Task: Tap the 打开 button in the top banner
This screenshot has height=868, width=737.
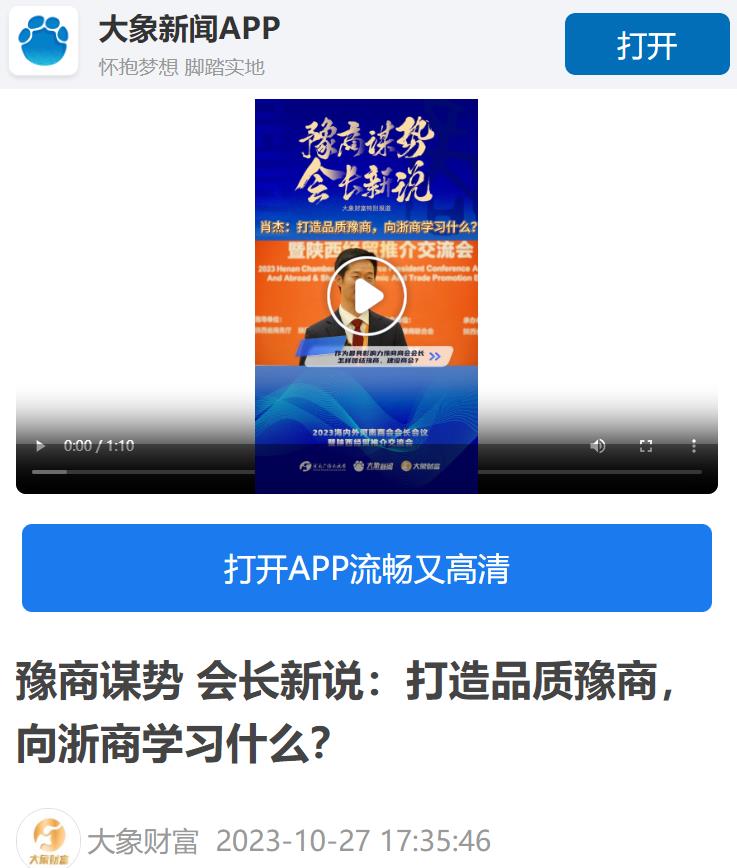Action: tap(647, 45)
